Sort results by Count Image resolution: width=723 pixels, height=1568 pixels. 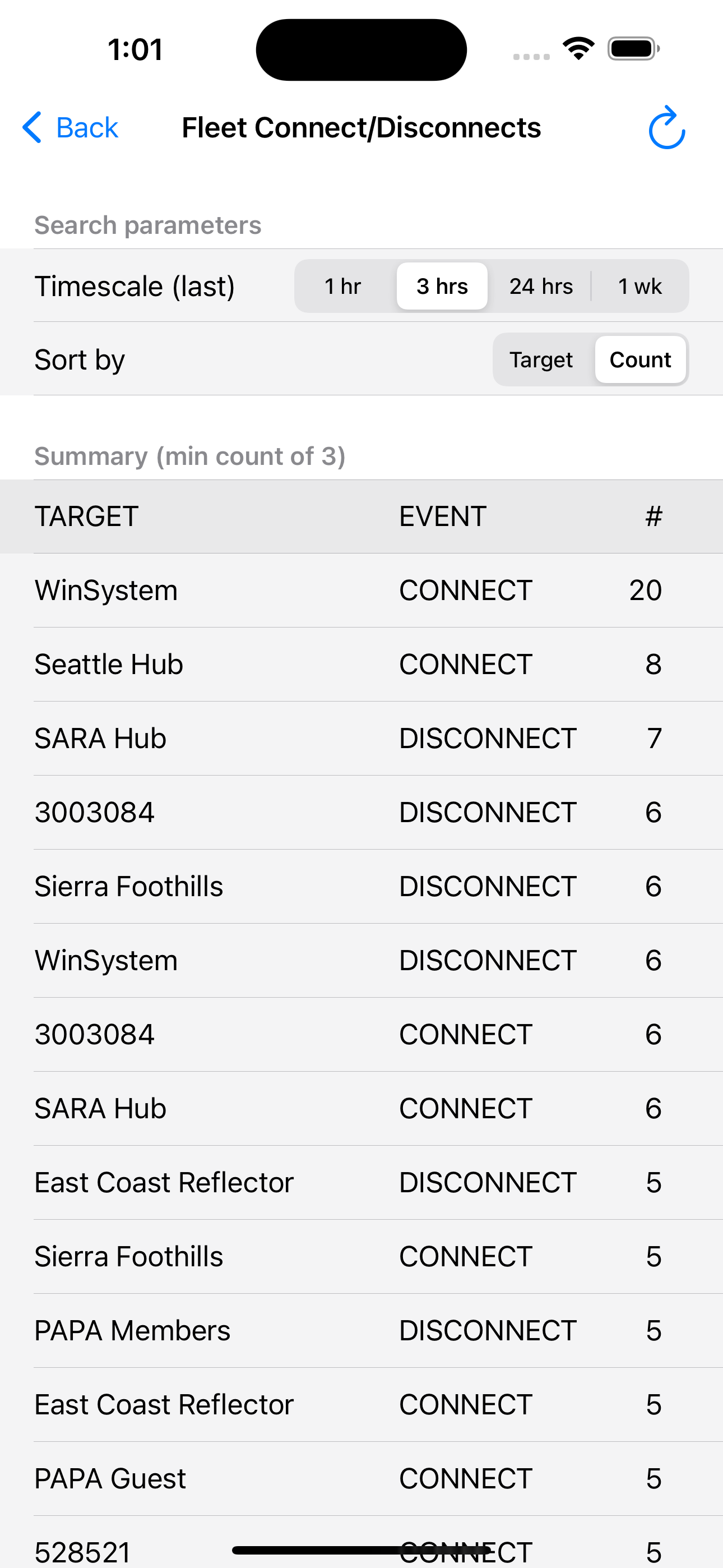pyautogui.click(x=640, y=359)
